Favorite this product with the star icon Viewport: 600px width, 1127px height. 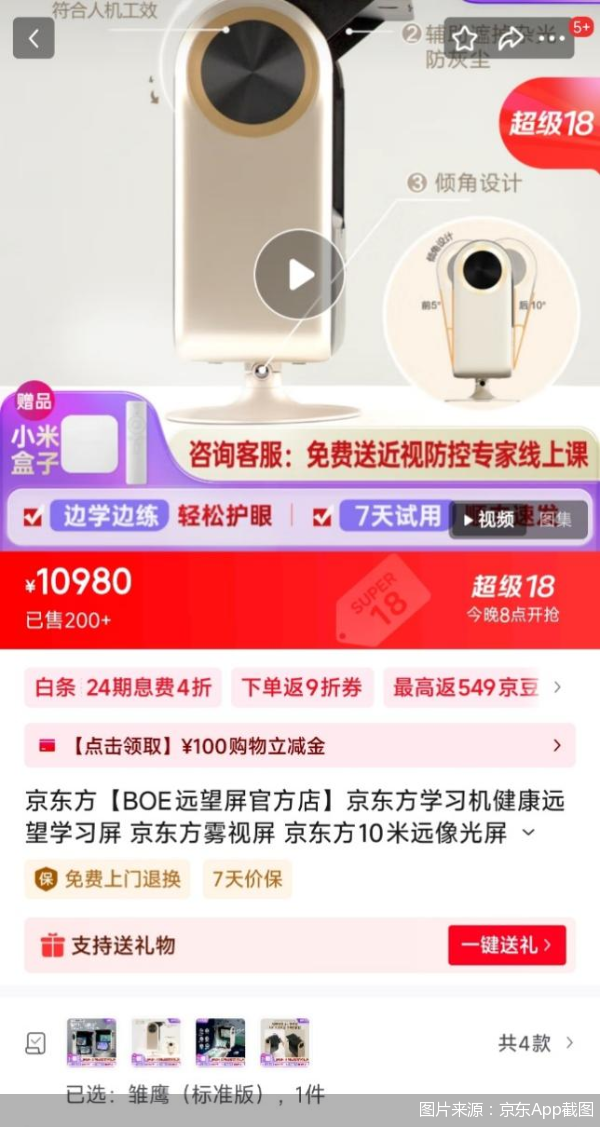coord(464,38)
